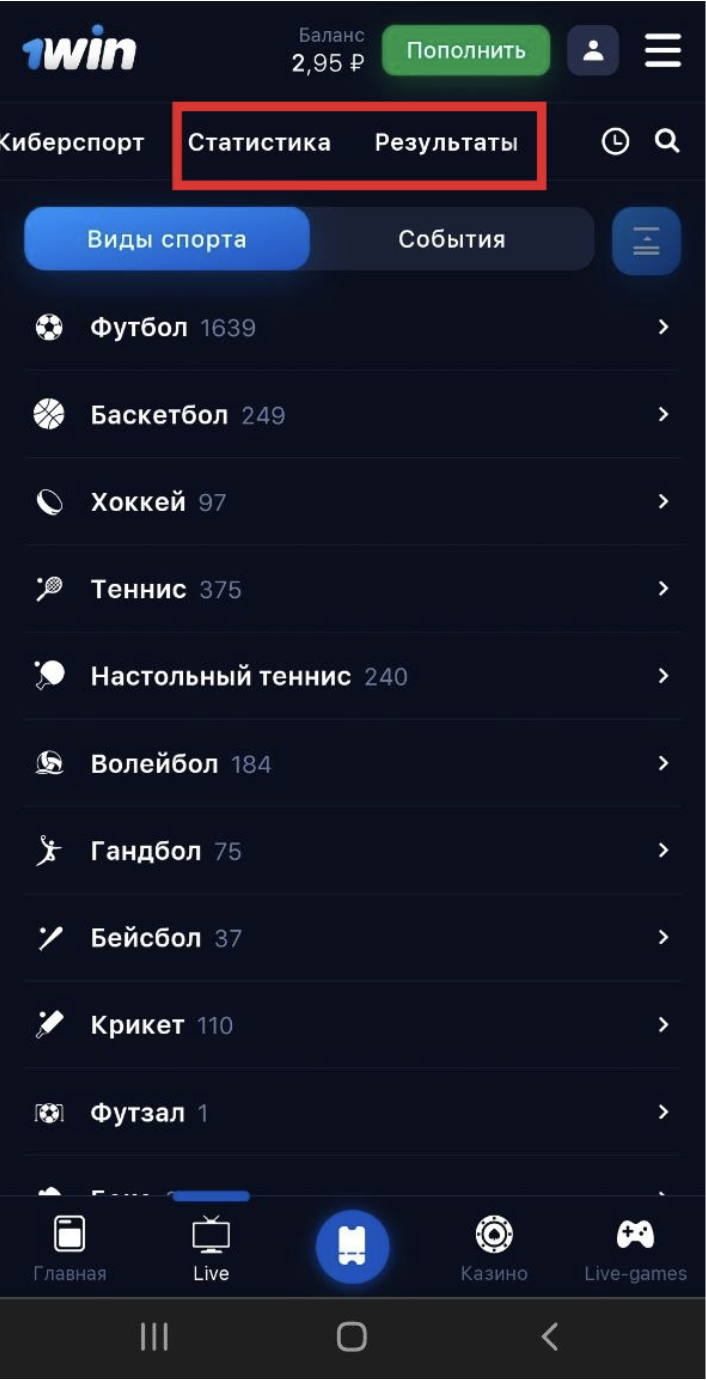Select the События segment
The image size is (706, 1380).
point(451,240)
